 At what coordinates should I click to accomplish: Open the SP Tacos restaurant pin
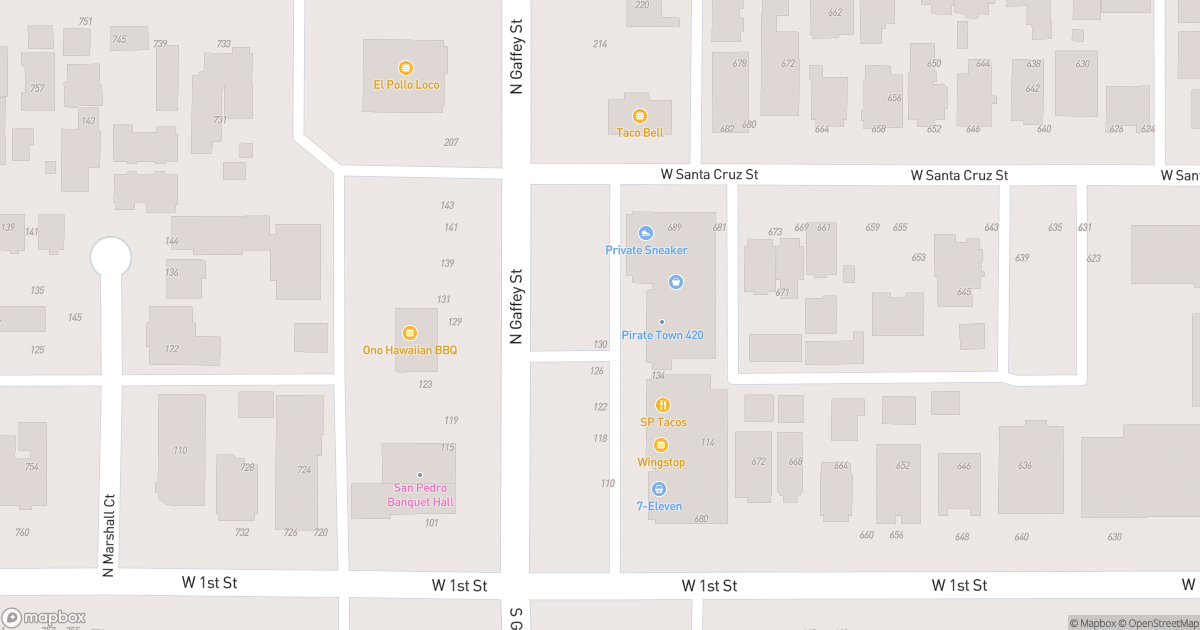pyautogui.click(x=662, y=405)
